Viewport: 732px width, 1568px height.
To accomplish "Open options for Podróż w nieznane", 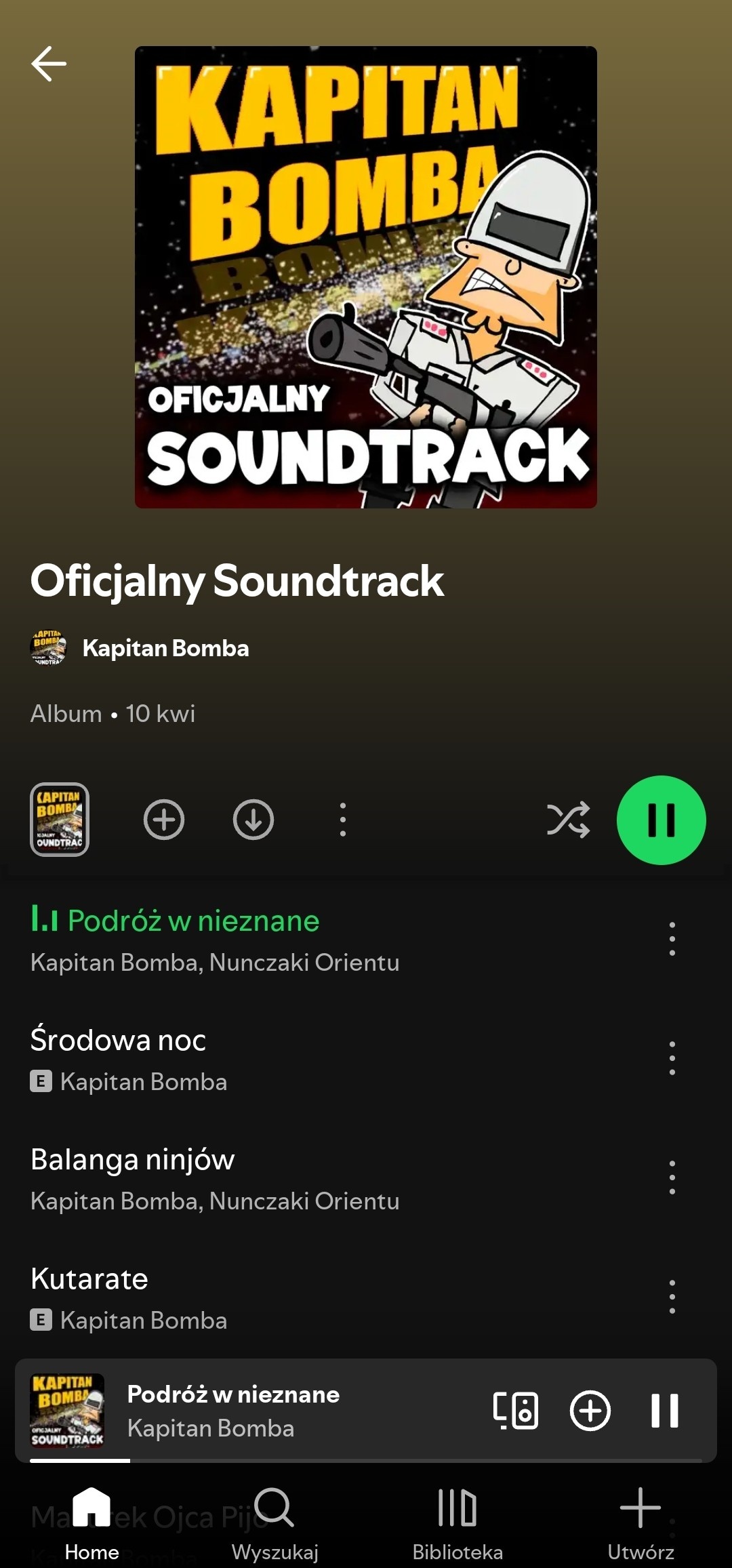I will pyautogui.click(x=672, y=939).
